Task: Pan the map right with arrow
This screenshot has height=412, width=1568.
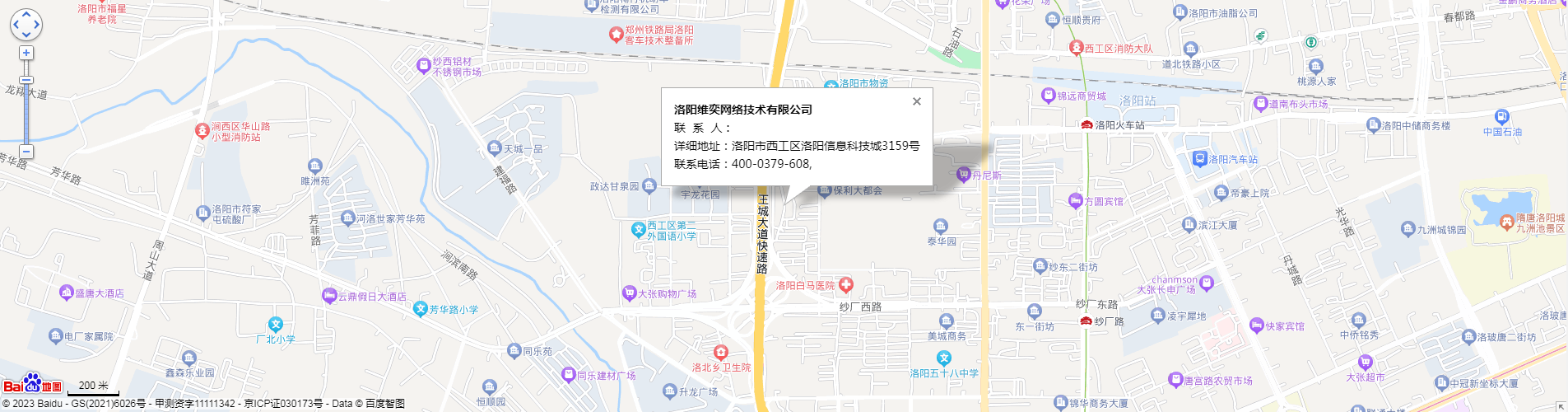Action: pos(37,25)
